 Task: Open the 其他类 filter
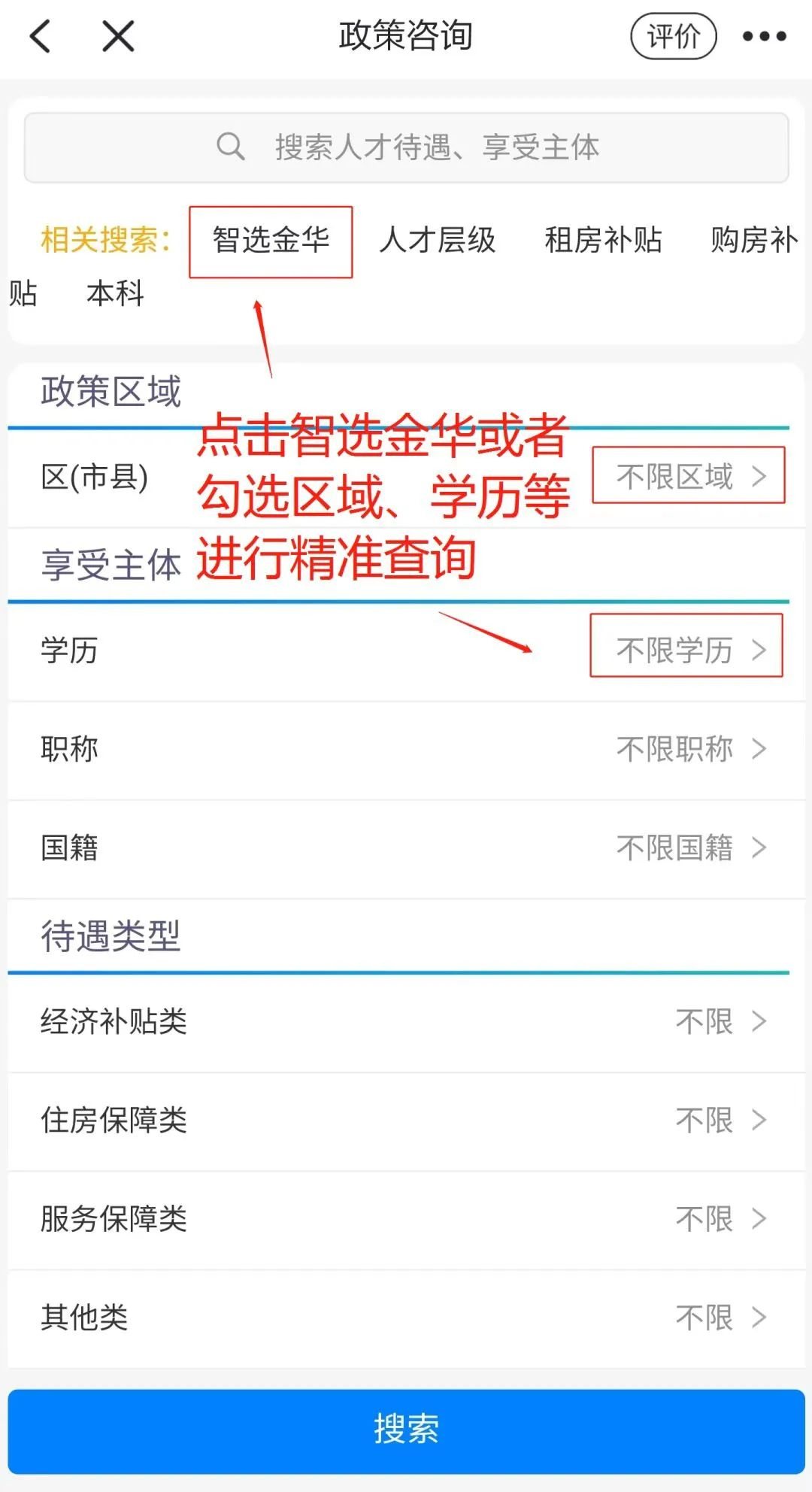(x=719, y=1317)
